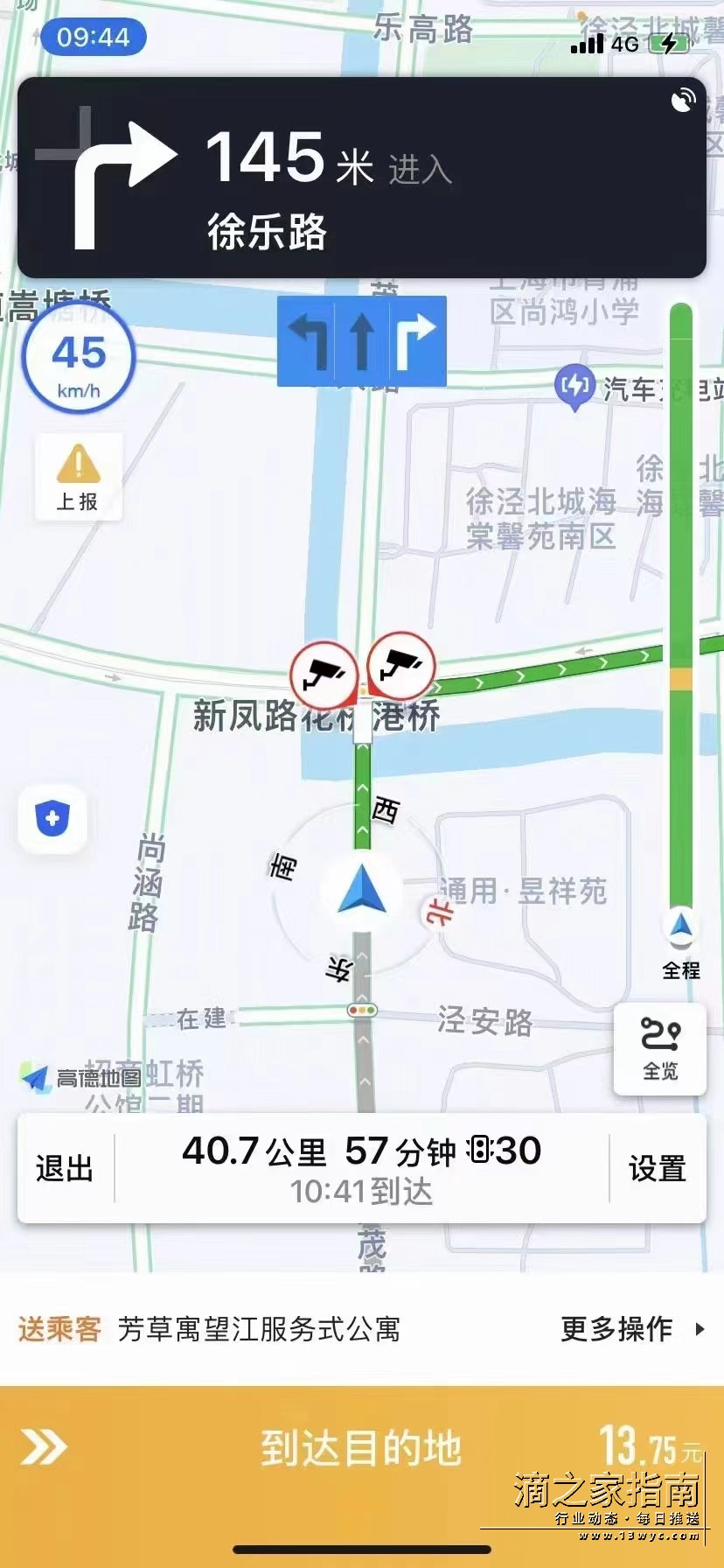Tap the voice broadcast icon on navigation card
The width and height of the screenshot is (724, 1568).
pos(685,99)
